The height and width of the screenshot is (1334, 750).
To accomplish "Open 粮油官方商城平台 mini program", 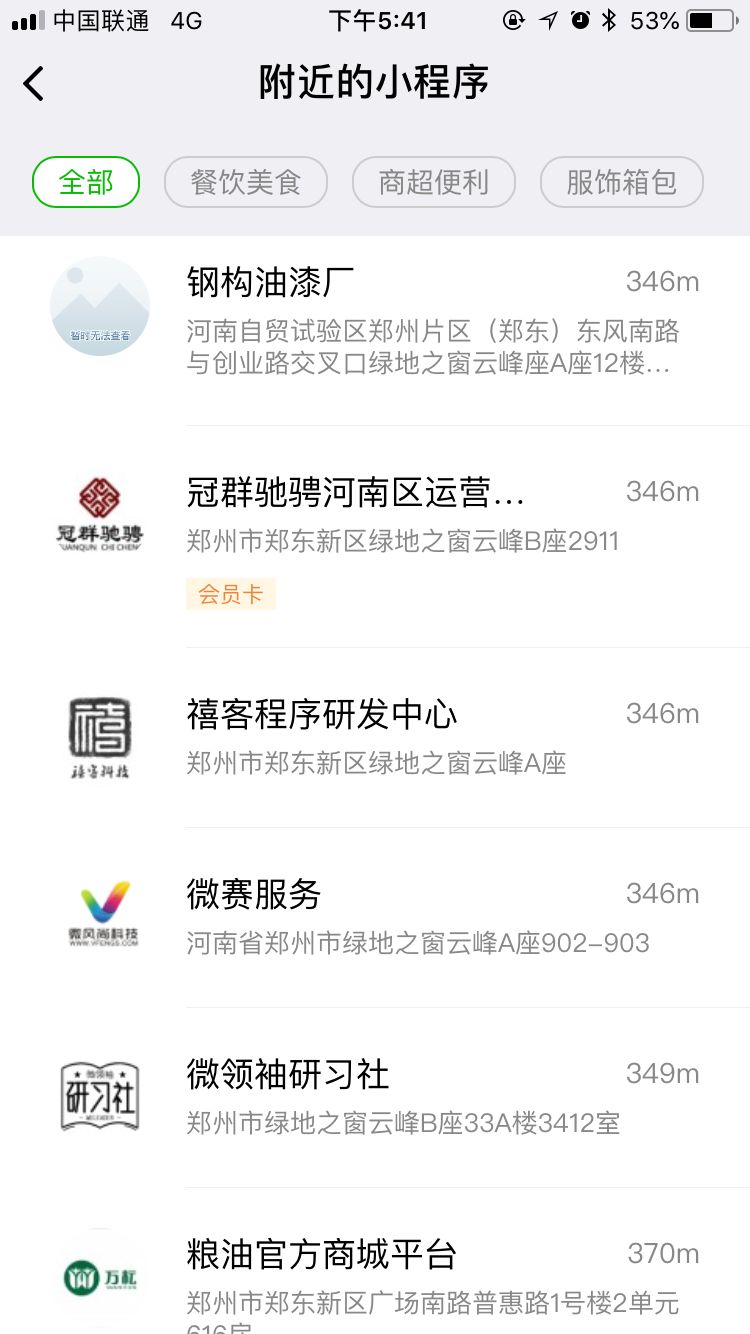I will click(400, 1277).
